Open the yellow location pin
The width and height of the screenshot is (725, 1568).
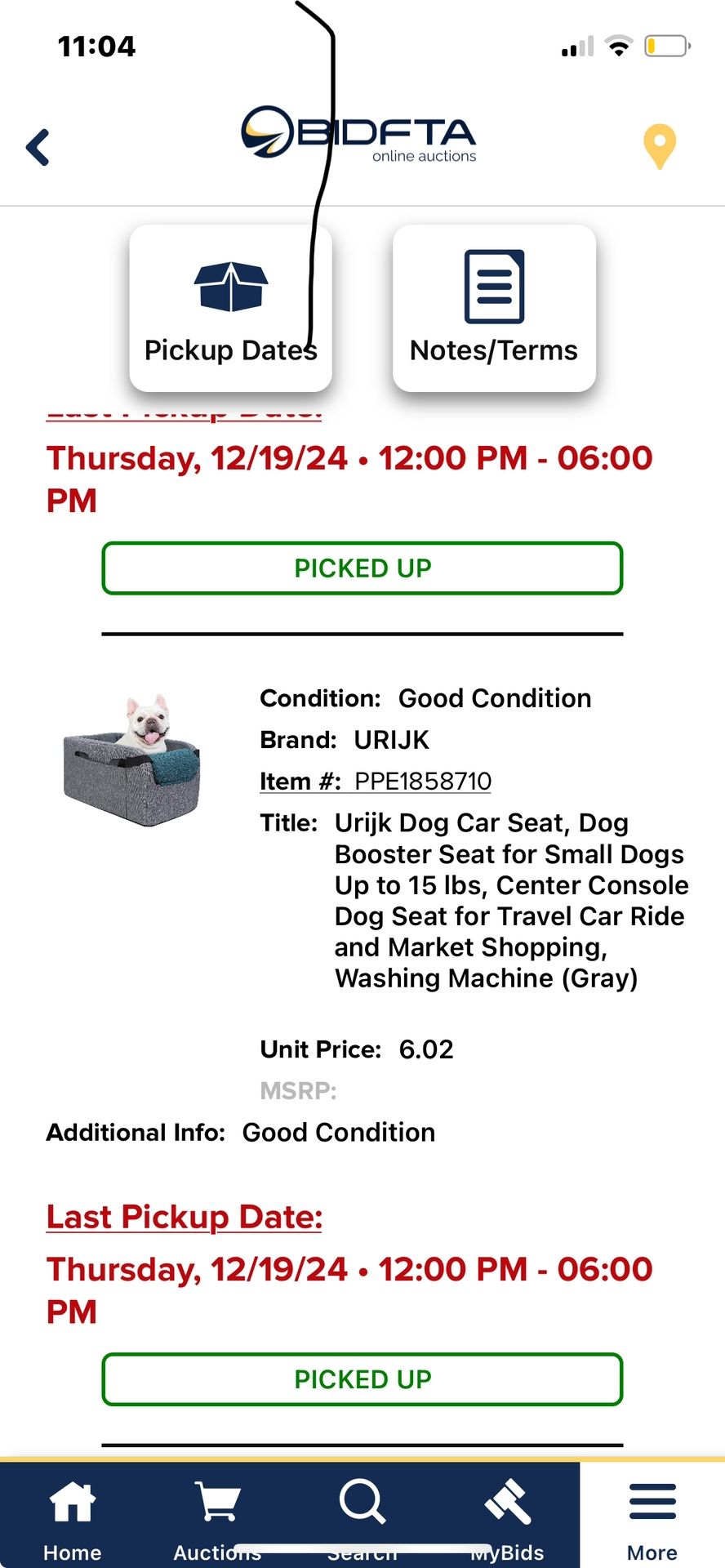(659, 146)
